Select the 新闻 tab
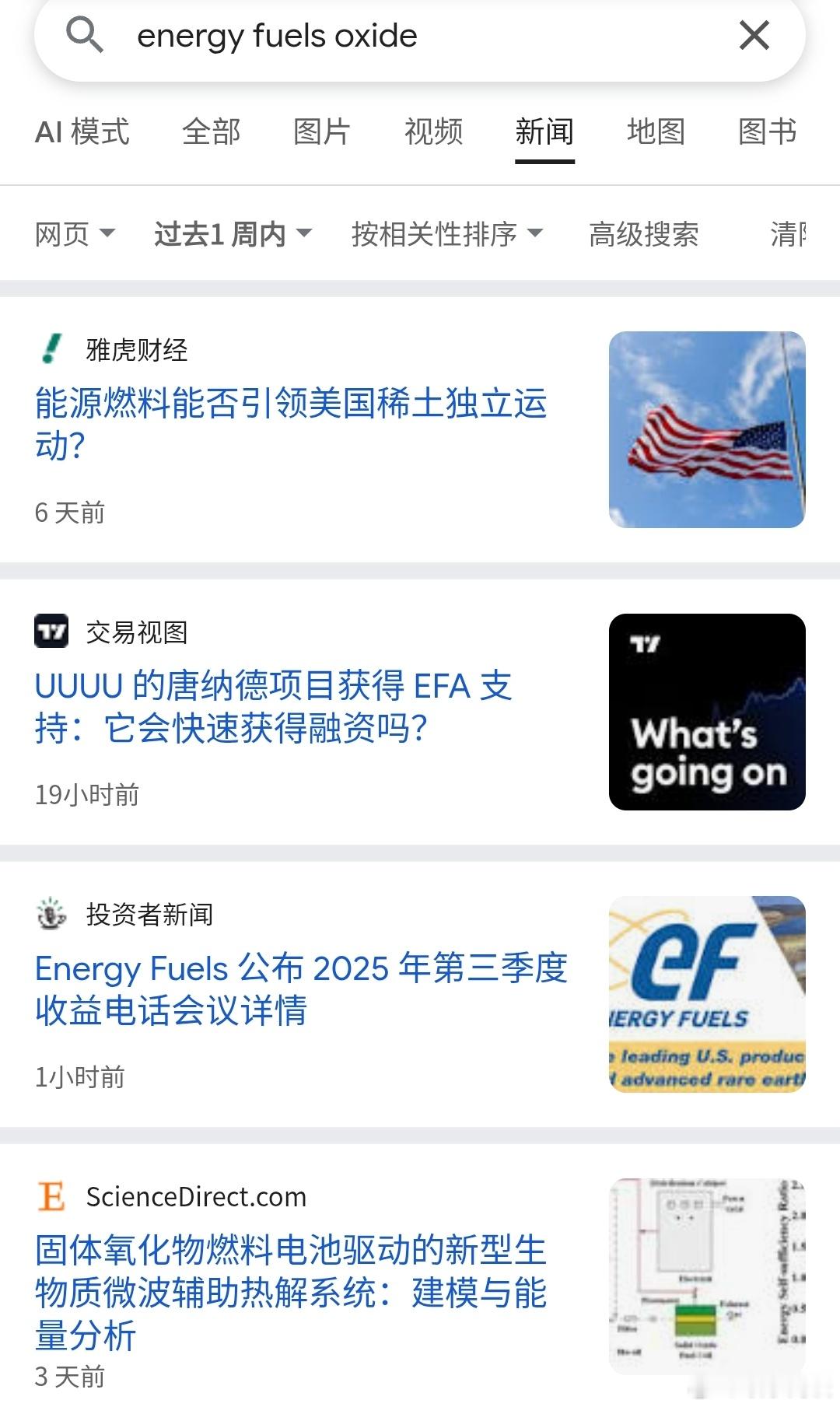This screenshot has width=840, height=1407. tap(544, 131)
